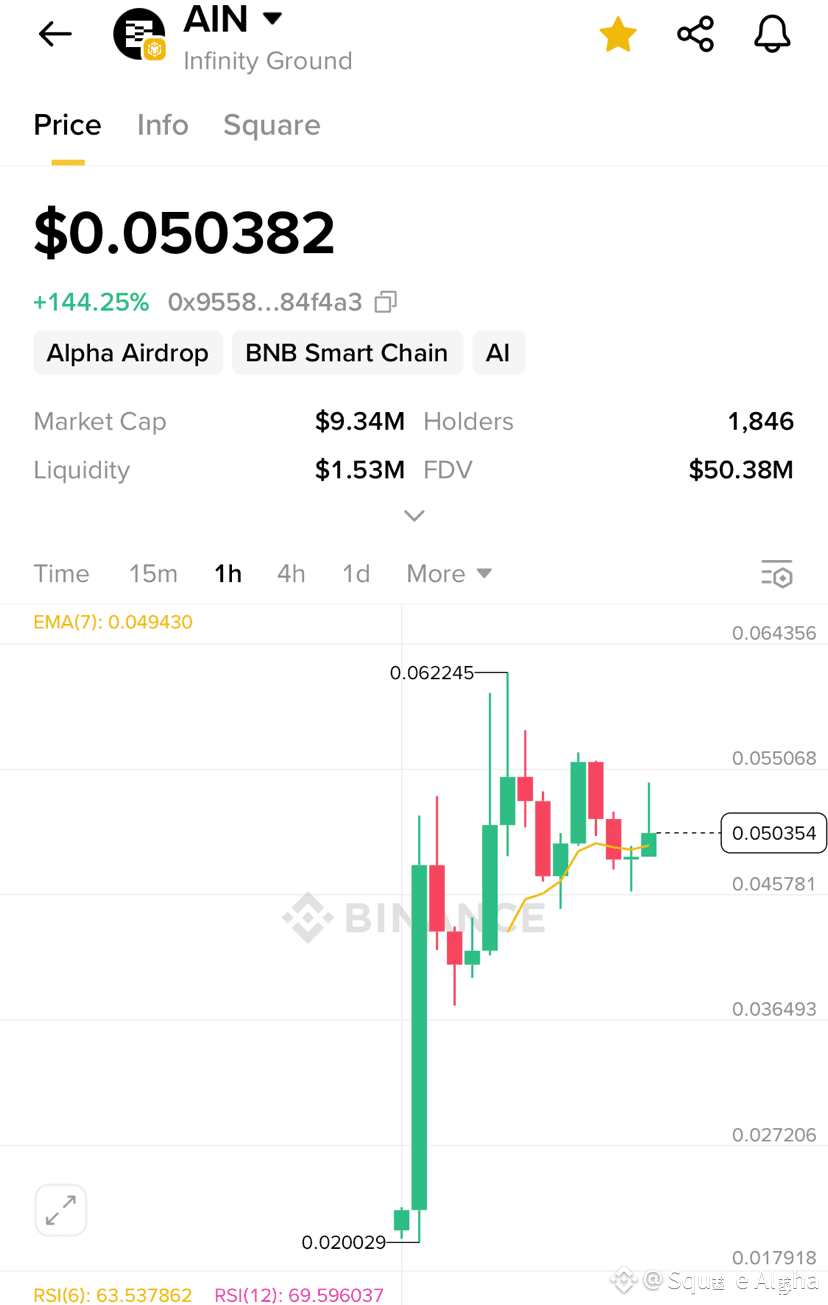Click the Infinity Ground token logo
Image resolution: width=828 pixels, height=1305 pixels.
139,33
